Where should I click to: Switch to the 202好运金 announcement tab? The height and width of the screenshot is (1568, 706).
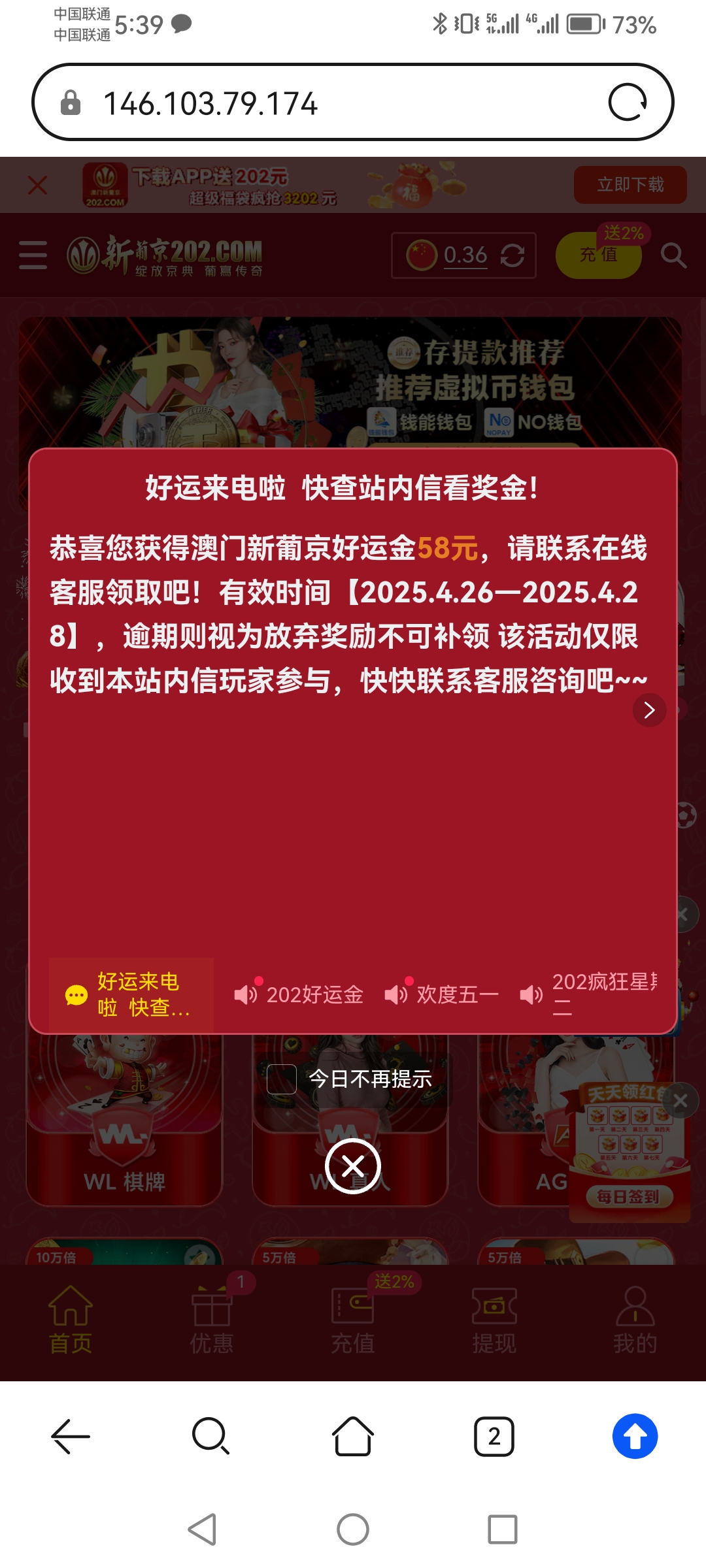[299, 994]
